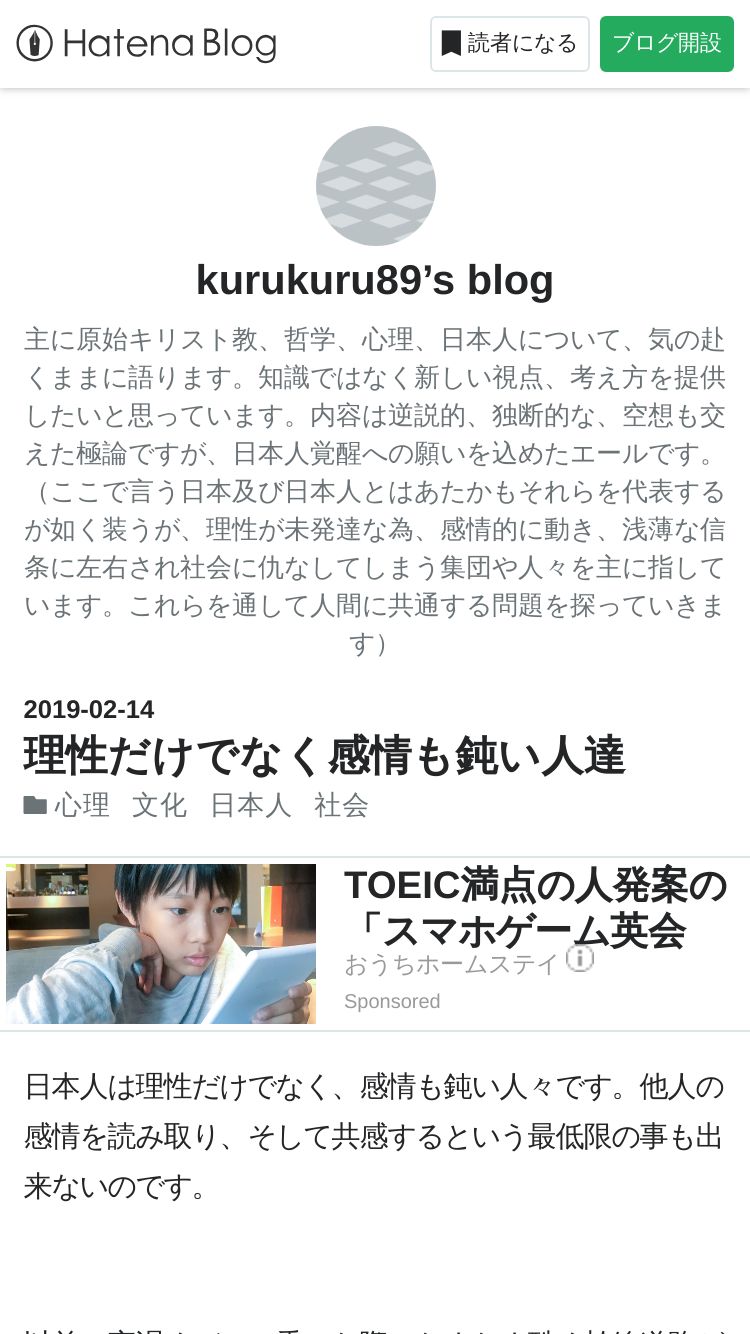750x1334 pixels.
Task: Open the post 理性だけでなく感情も鈍い人達
Action: pos(324,755)
